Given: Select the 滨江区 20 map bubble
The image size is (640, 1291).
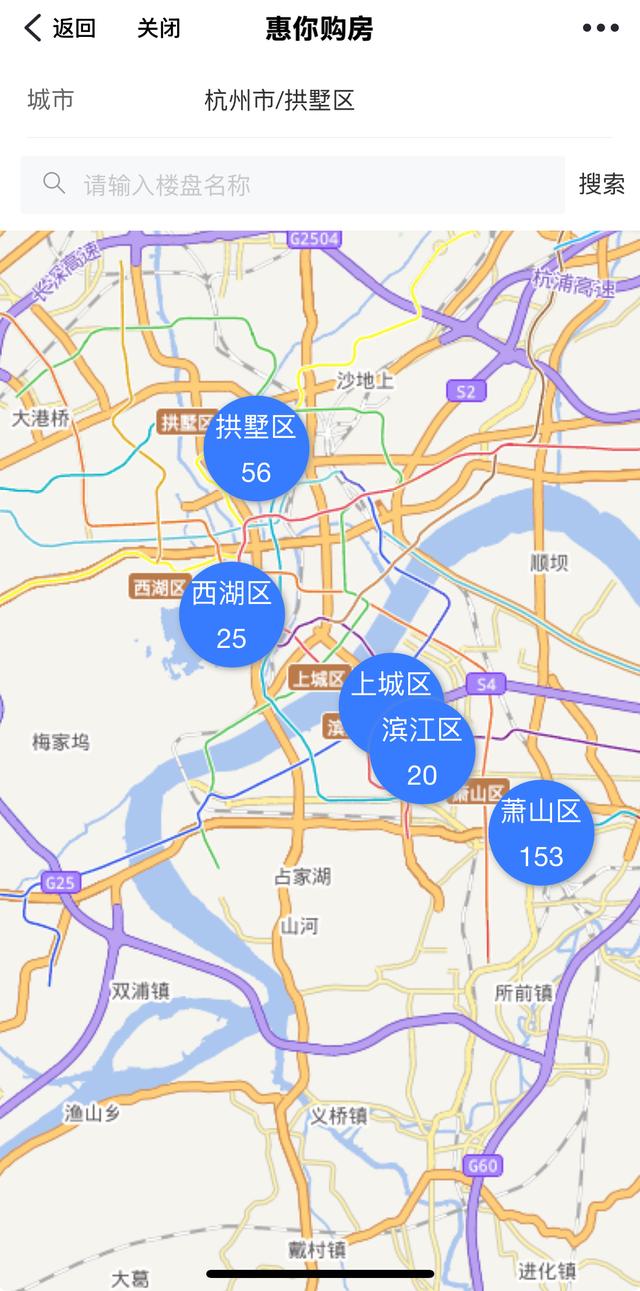Looking at the screenshot, I should pos(422,751).
